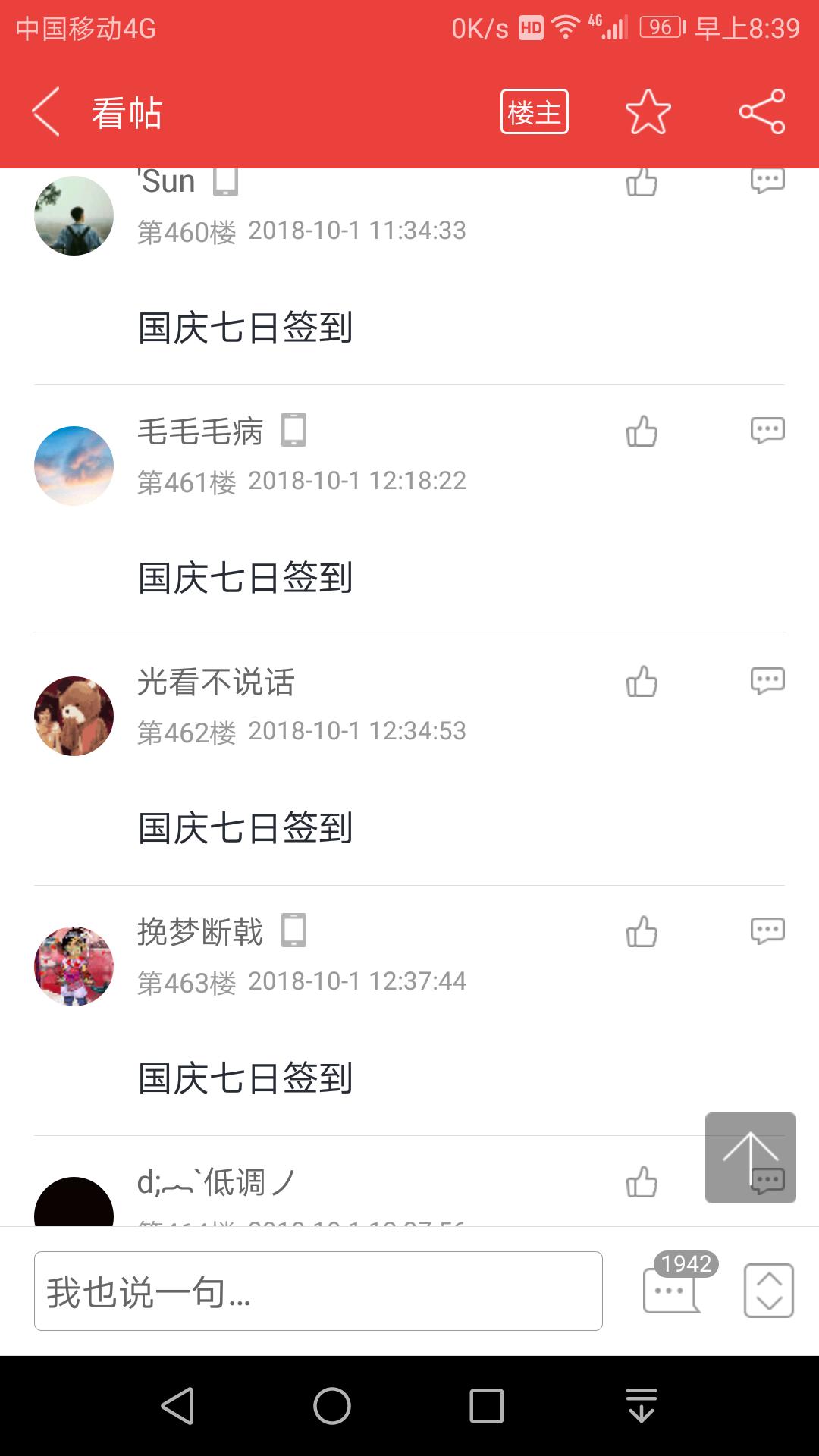The height and width of the screenshot is (1456, 819).
Task: Go back from the 看帖 page
Action: point(46,112)
